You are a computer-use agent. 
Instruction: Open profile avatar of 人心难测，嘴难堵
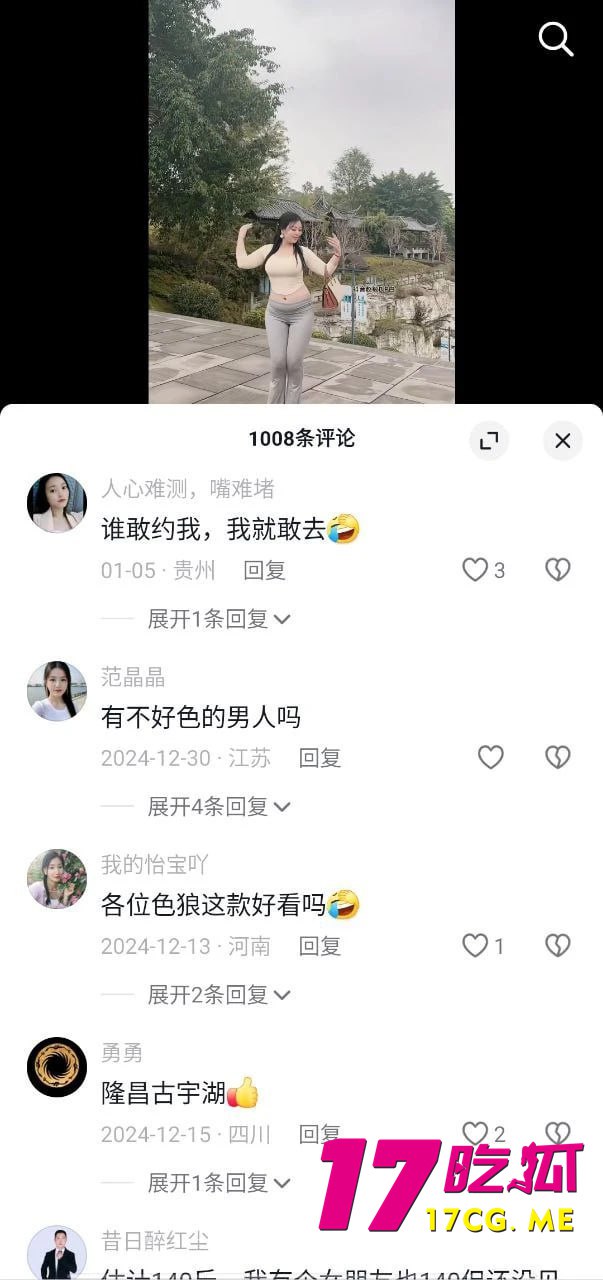coord(57,503)
